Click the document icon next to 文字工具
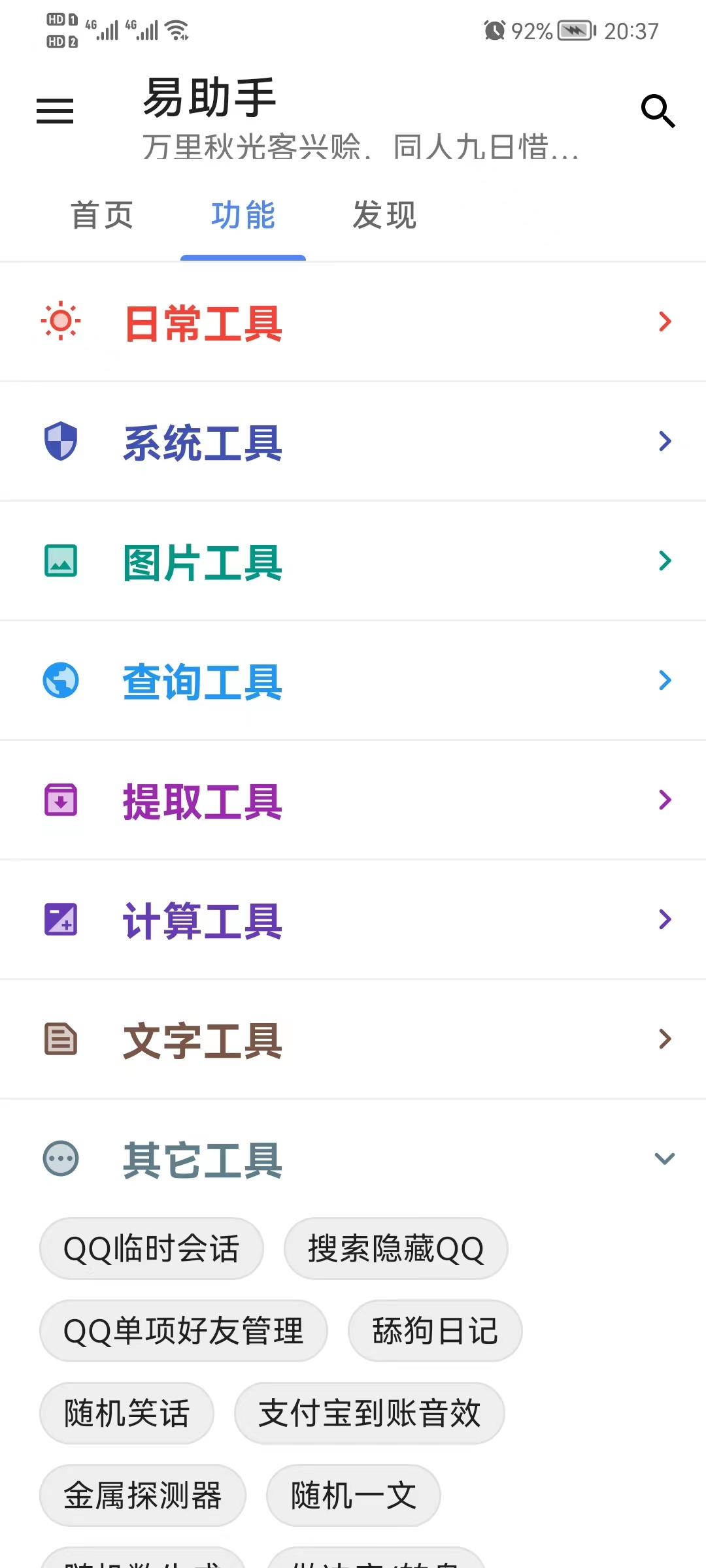706x1568 pixels. [x=61, y=1039]
